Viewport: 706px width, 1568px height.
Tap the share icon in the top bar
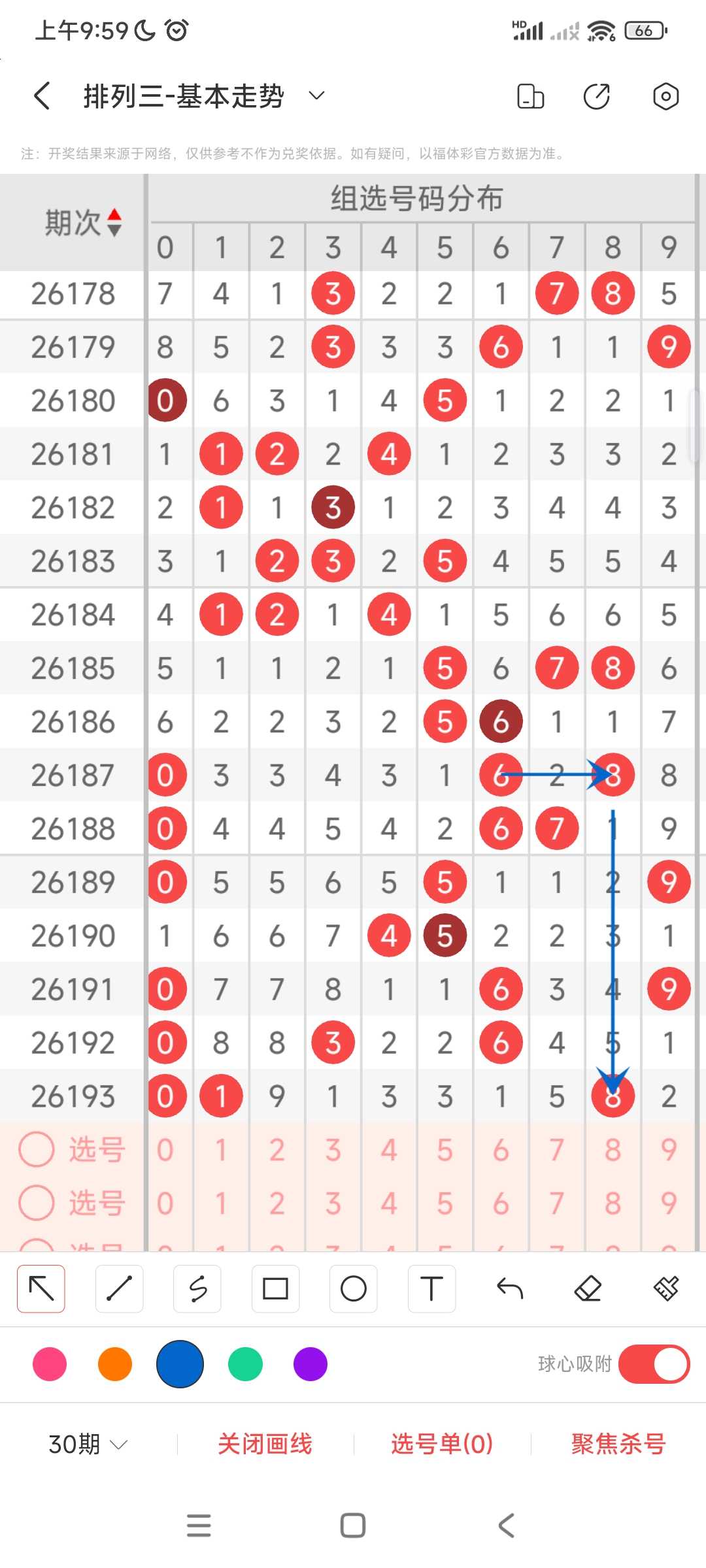click(x=596, y=96)
